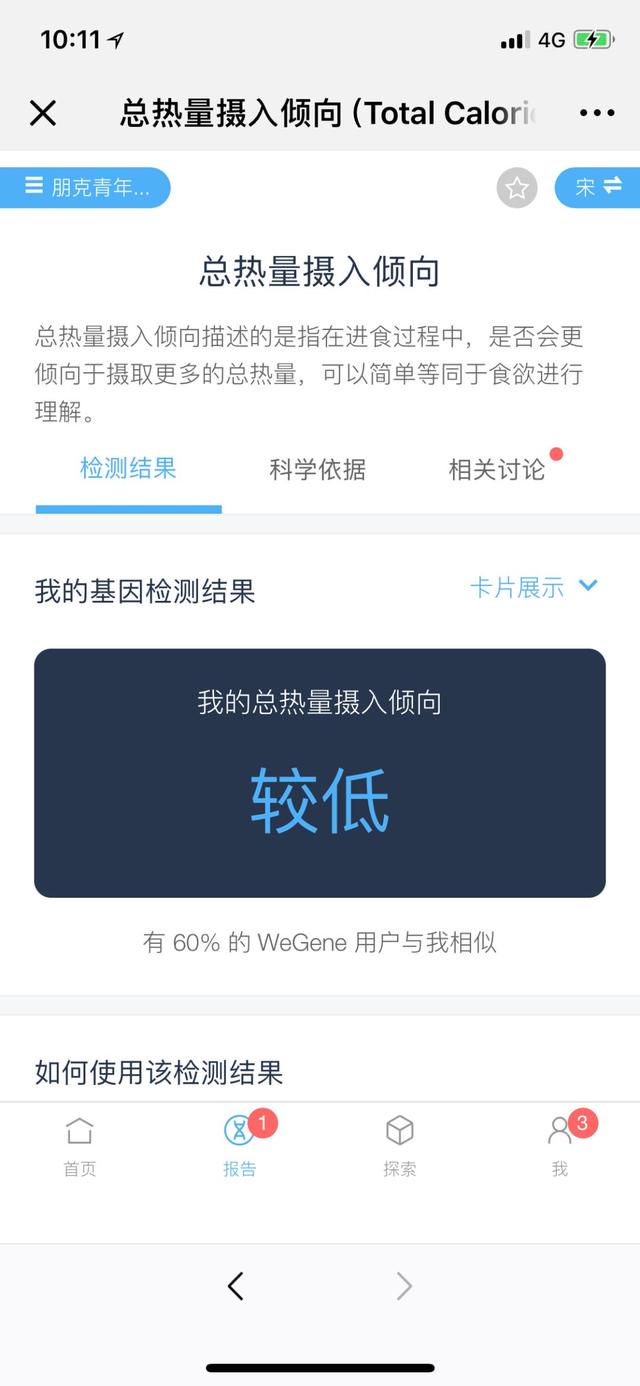Go back with the browser back arrow
This screenshot has width=640, height=1386.
pyautogui.click(x=236, y=1285)
